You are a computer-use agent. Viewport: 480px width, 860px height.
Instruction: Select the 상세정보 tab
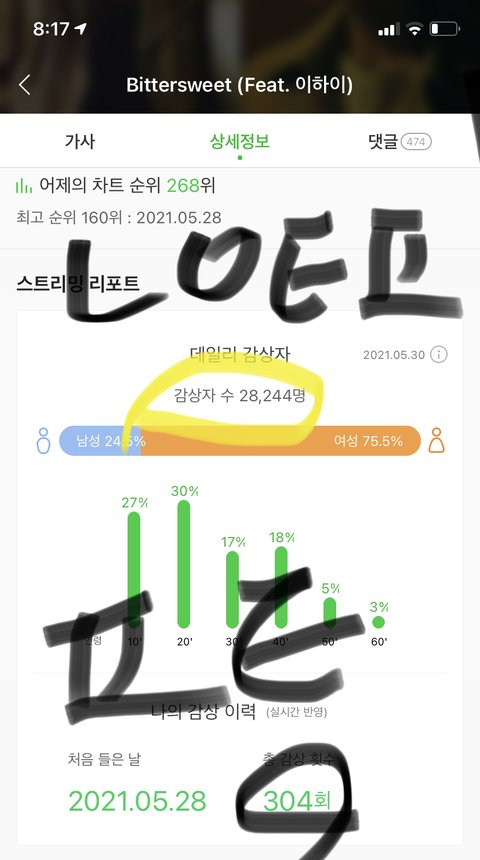pyautogui.click(x=240, y=142)
